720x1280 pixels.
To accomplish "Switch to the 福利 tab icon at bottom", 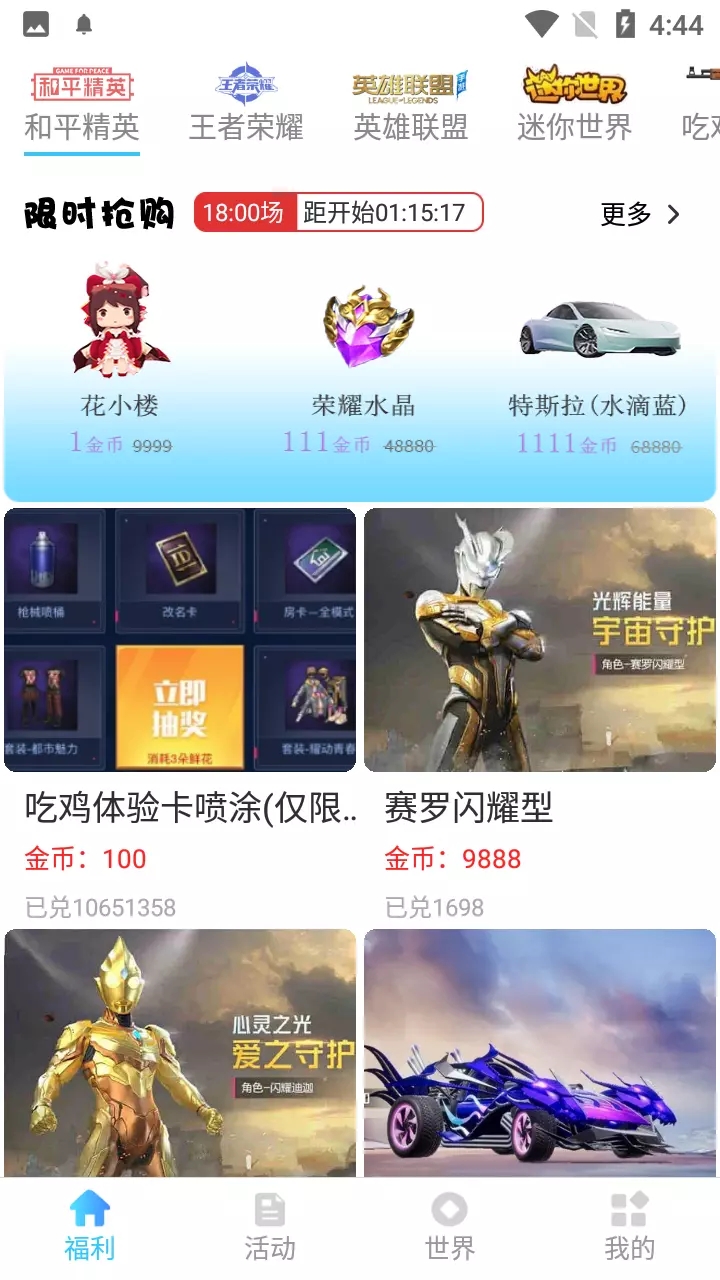I will point(90,1211).
